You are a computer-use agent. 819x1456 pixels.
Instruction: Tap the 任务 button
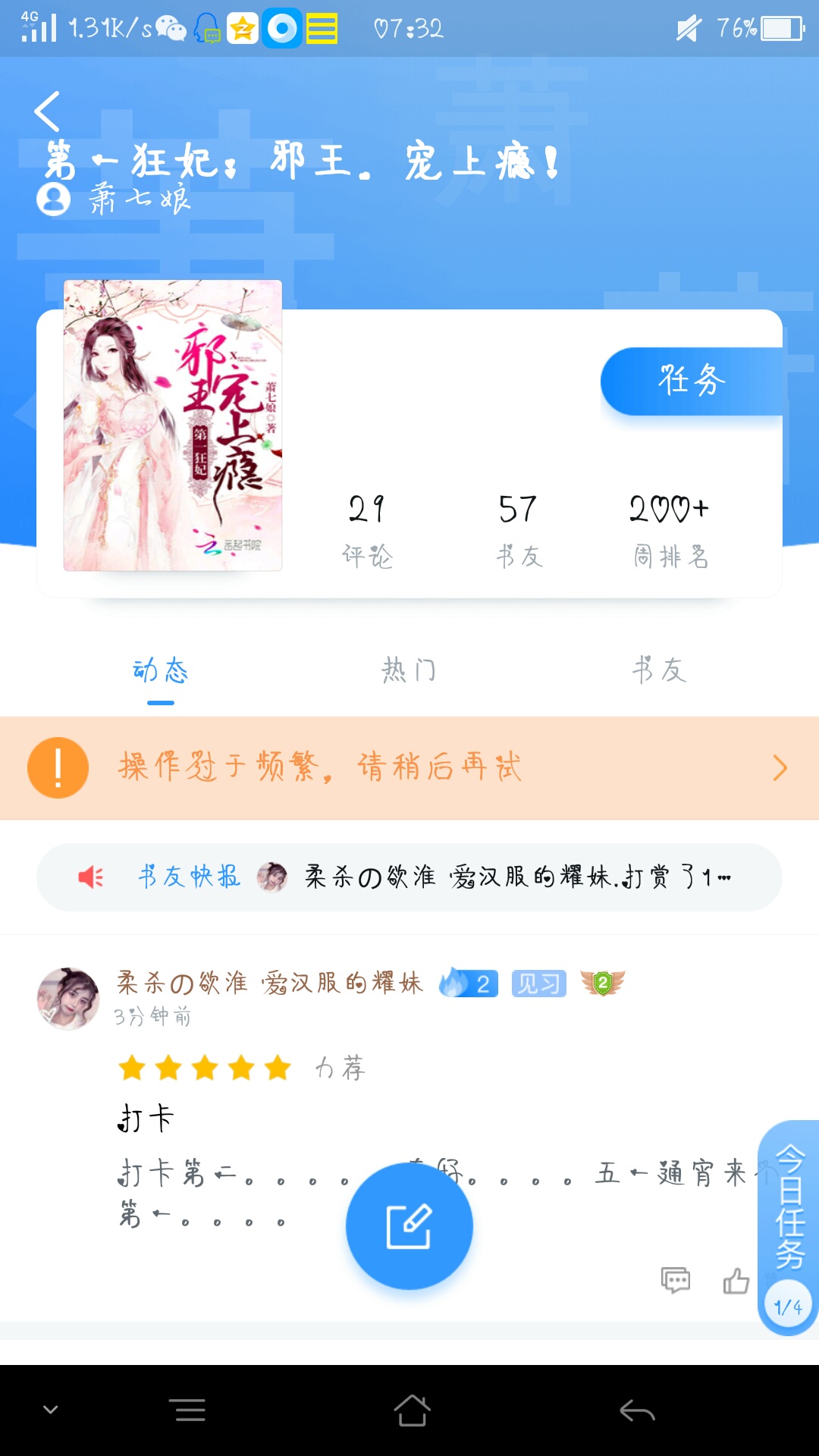click(692, 381)
